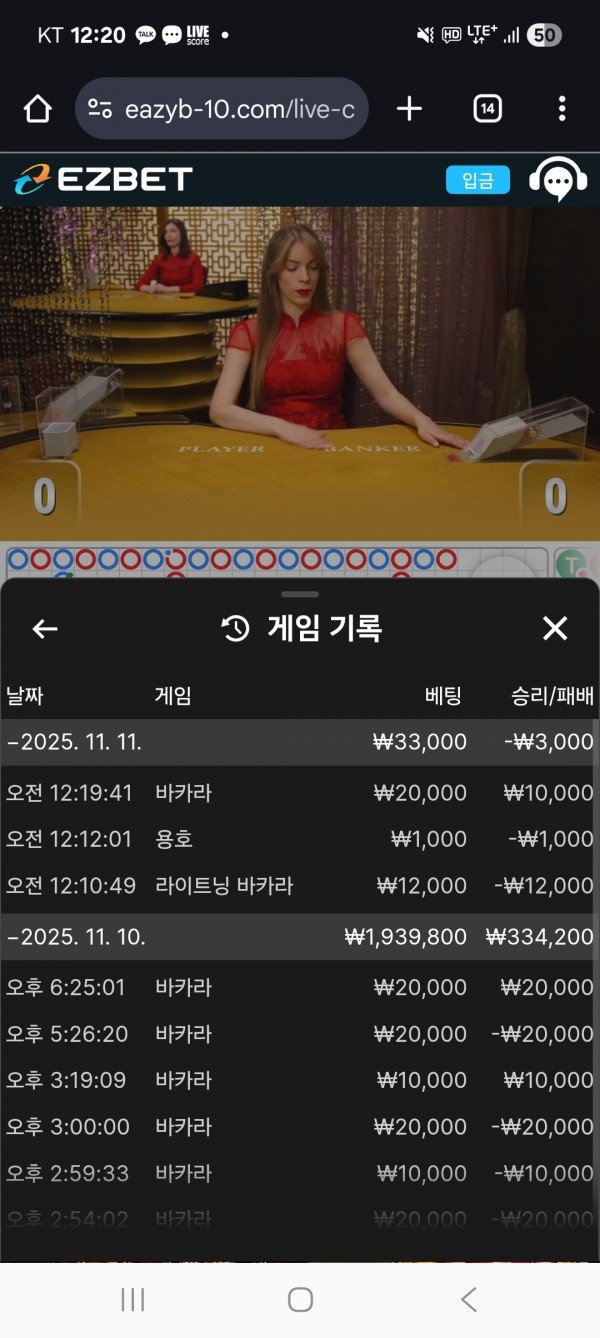Collapse the 2025. 11. 11. date group
This screenshot has height=1338, width=600.
(x=75, y=742)
